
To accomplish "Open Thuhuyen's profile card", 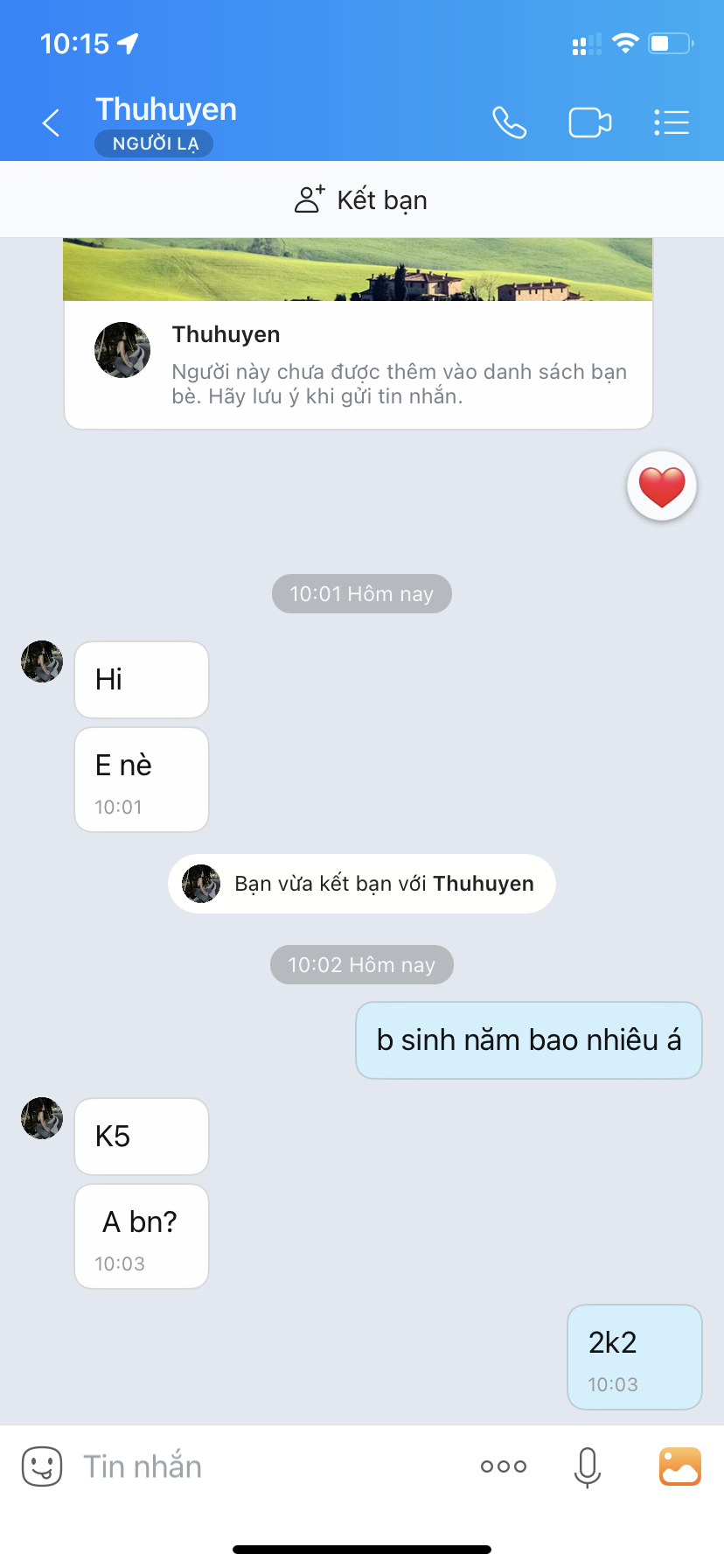I will [359, 364].
